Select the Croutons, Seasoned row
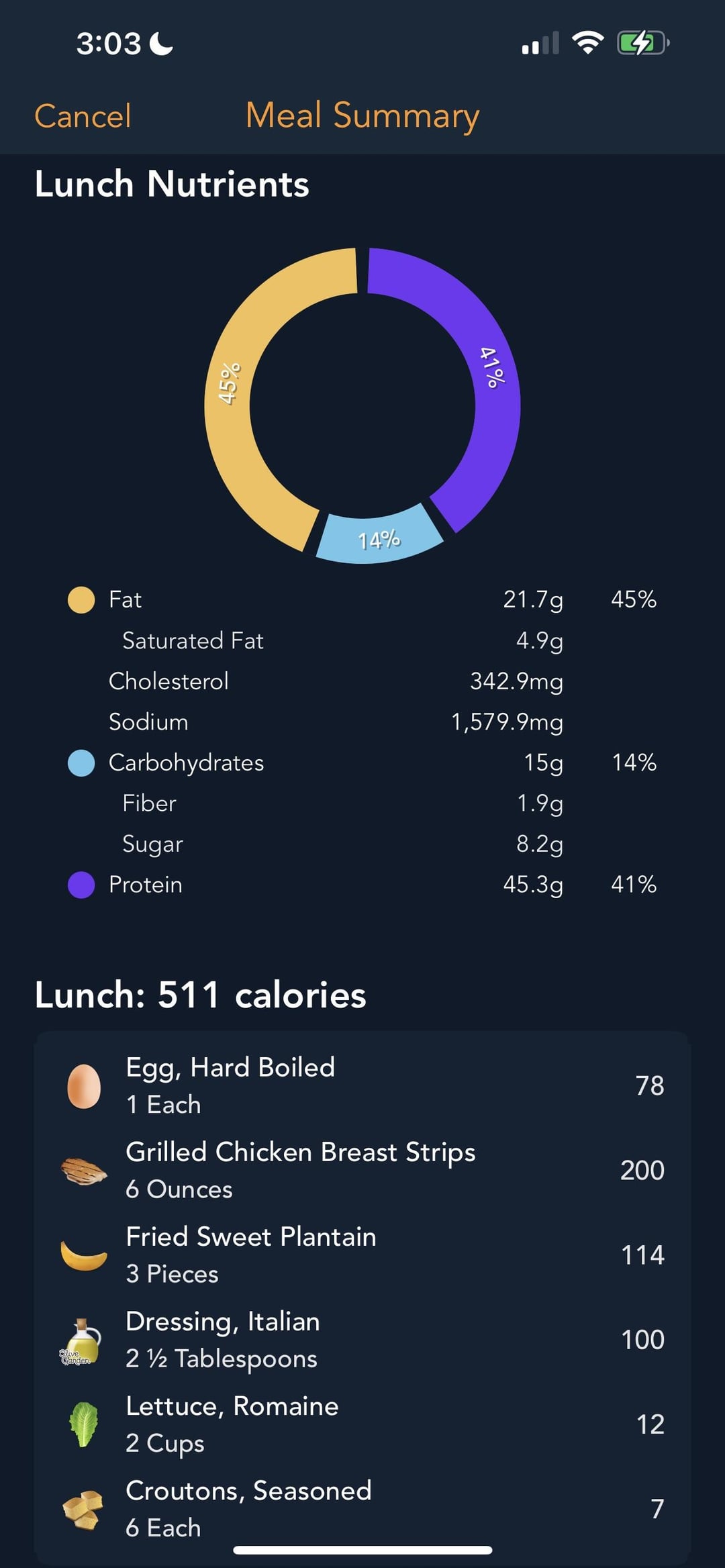This screenshot has height=1568, width=725. tap(362, 1508)
